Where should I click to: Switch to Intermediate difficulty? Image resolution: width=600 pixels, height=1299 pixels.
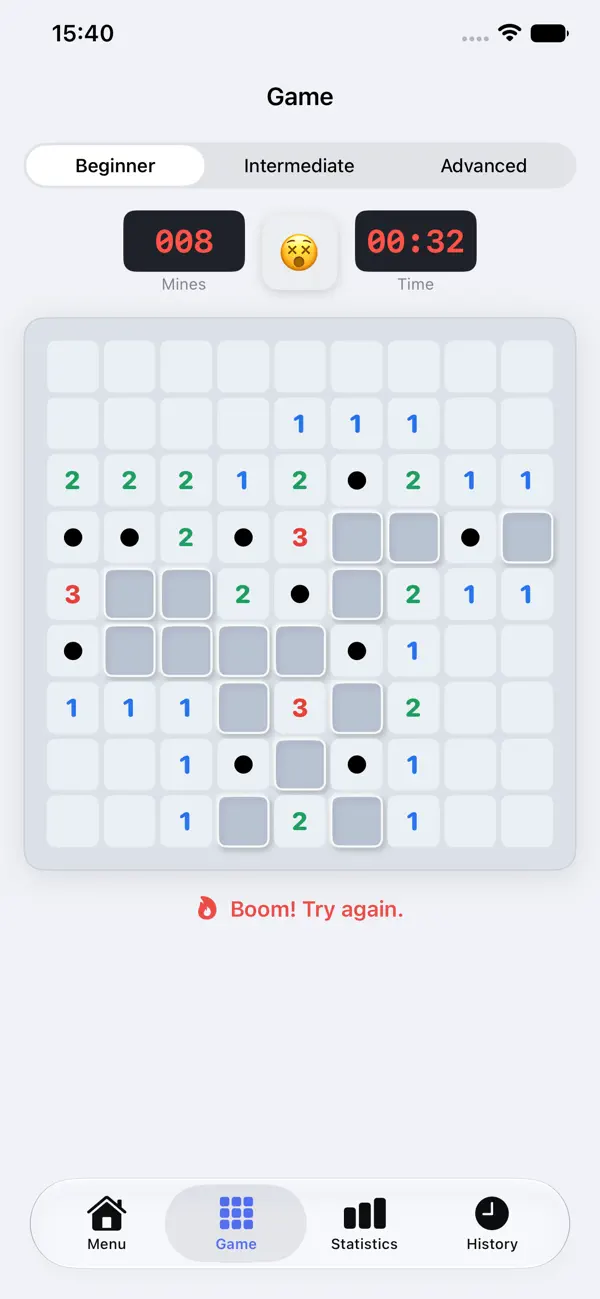point(299,166)
